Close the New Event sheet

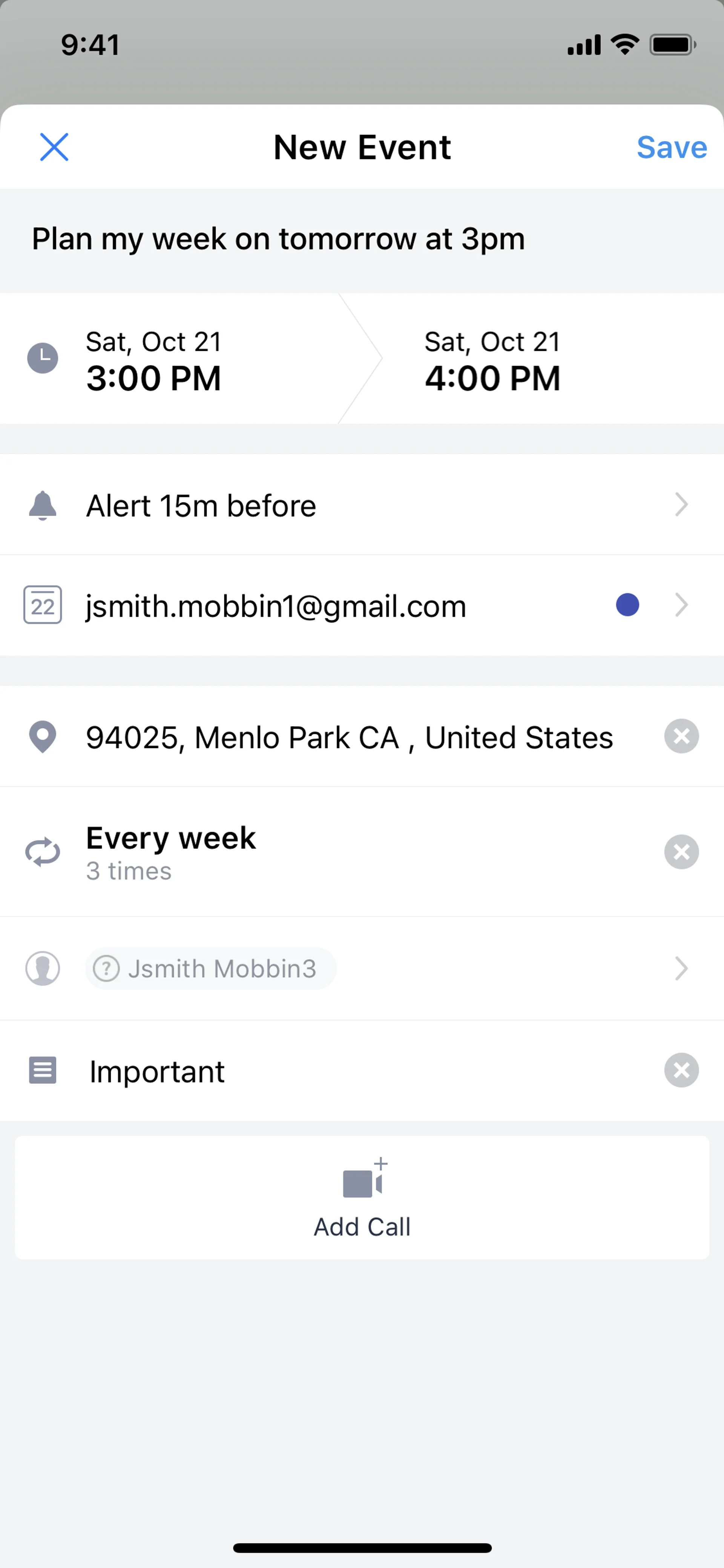(54, 147)
